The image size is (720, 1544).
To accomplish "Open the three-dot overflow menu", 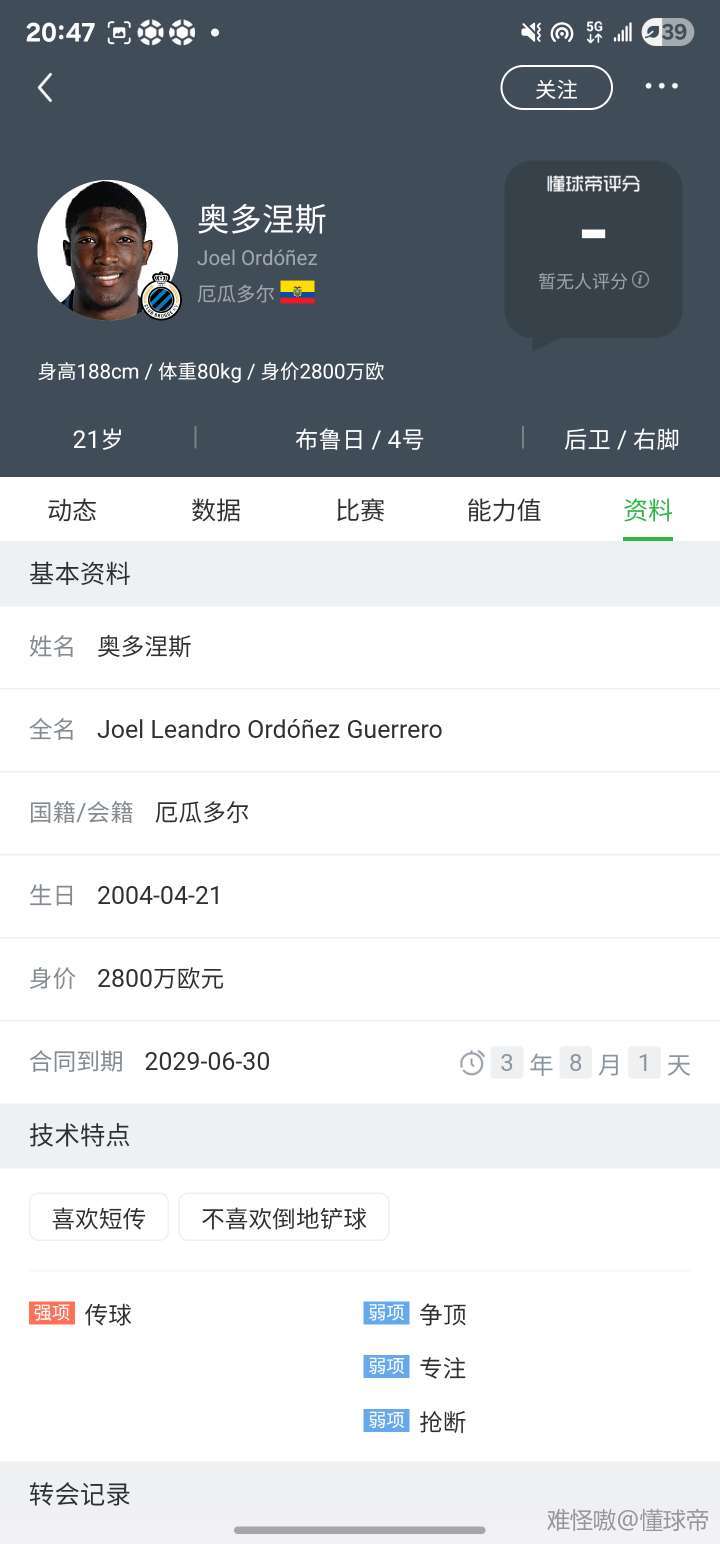I will point(661,87).
